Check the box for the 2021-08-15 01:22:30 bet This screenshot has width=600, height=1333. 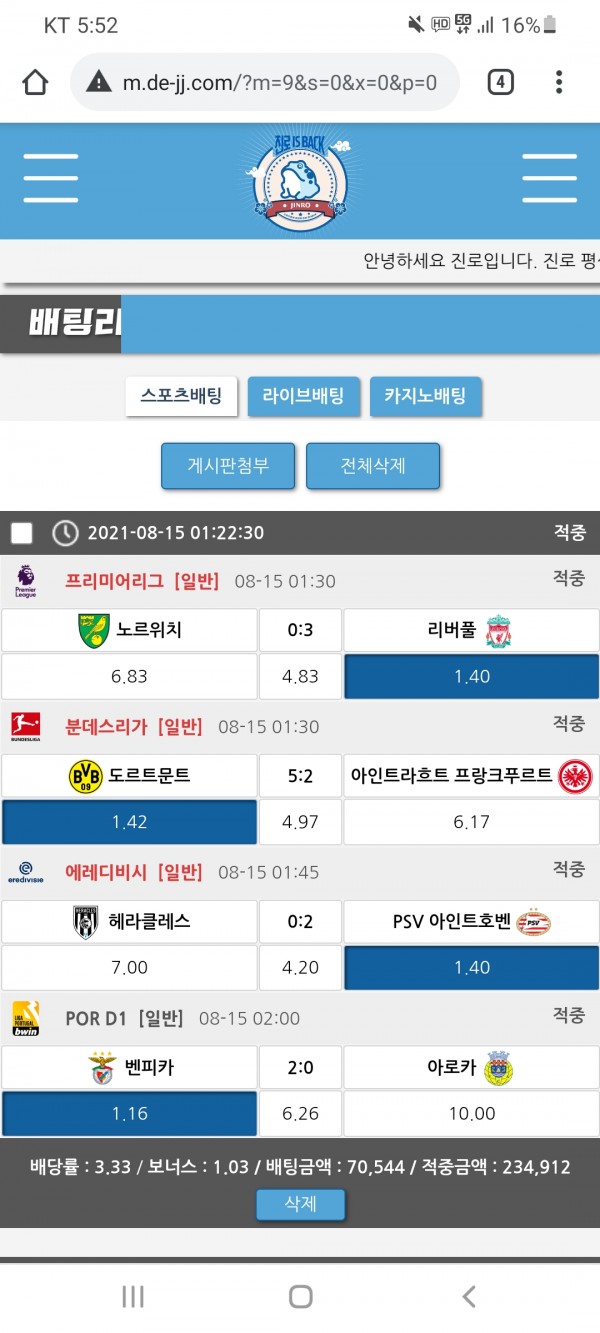[x=21, y=533]
